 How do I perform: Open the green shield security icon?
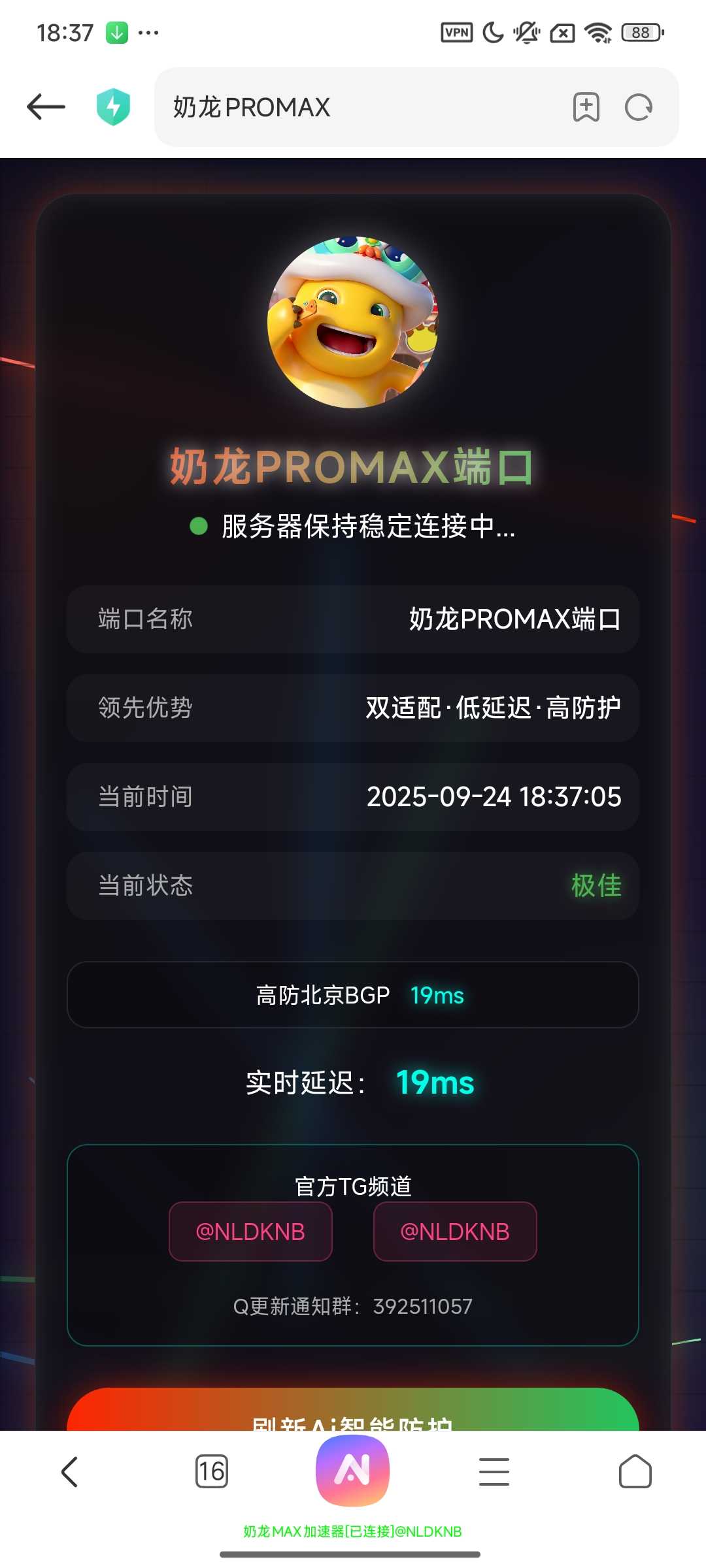[x=113, y=106]
